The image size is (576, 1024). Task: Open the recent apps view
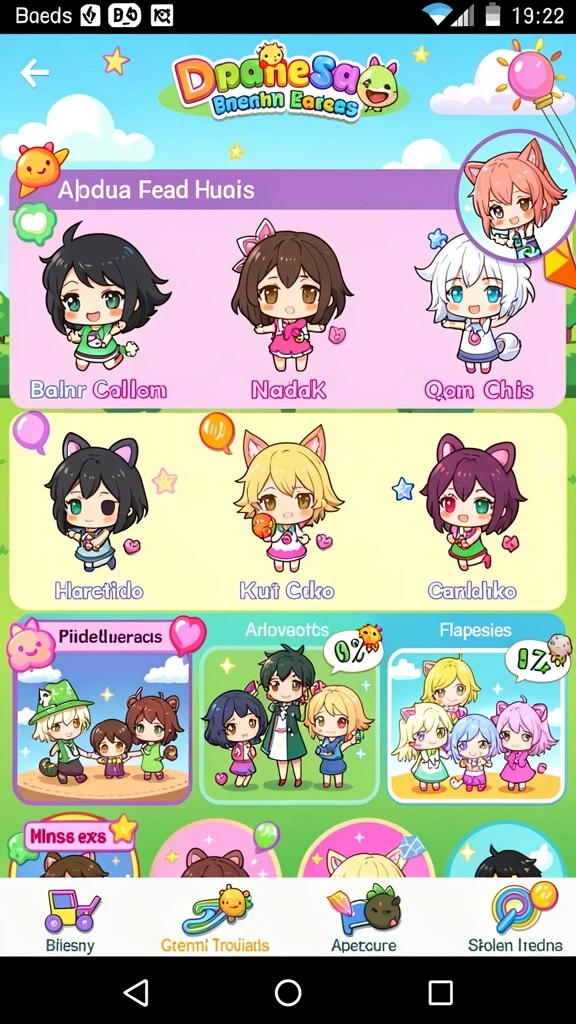click(441, 993)
